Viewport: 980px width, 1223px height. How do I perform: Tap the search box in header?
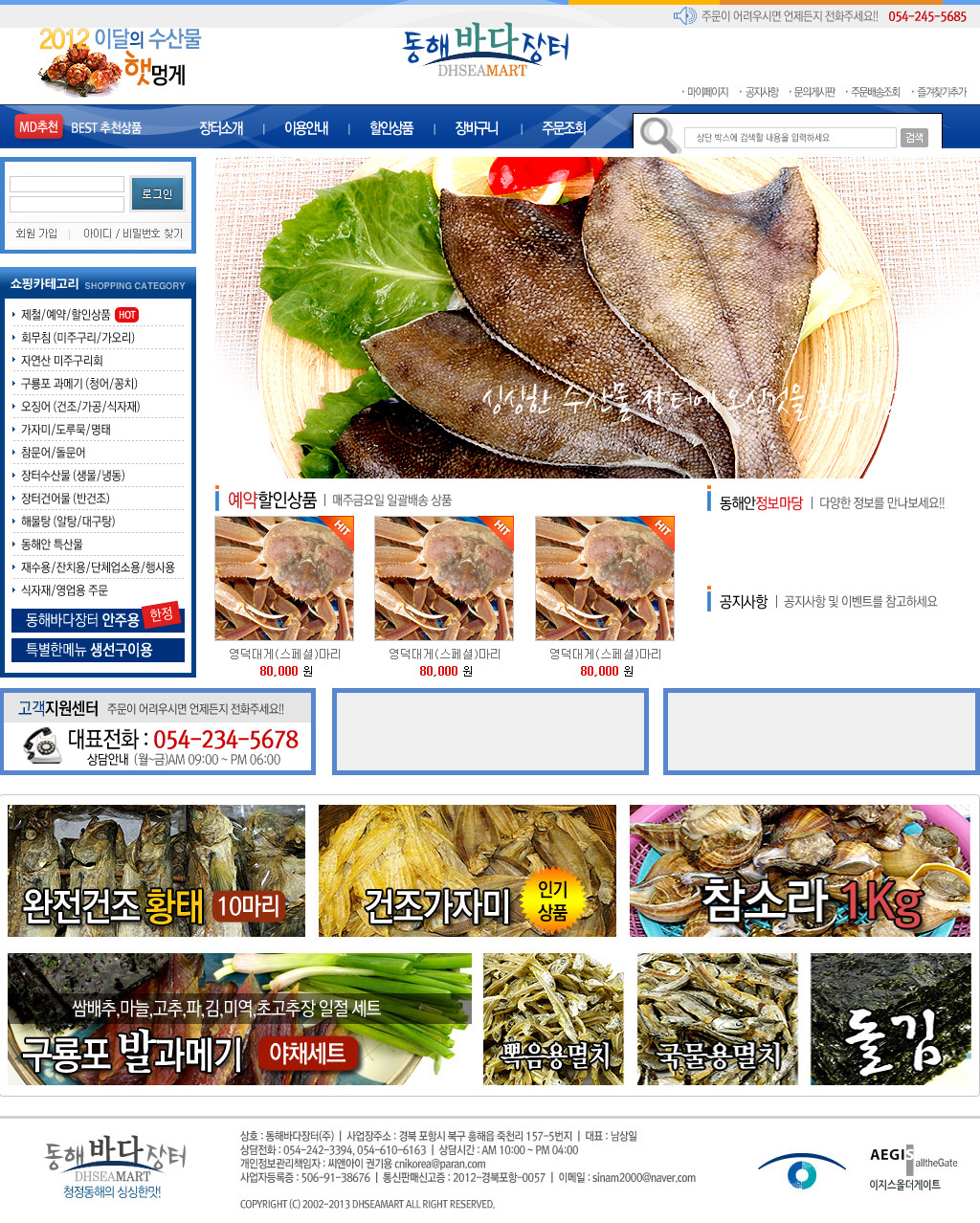pyautogui.click(x=790, y=138)
